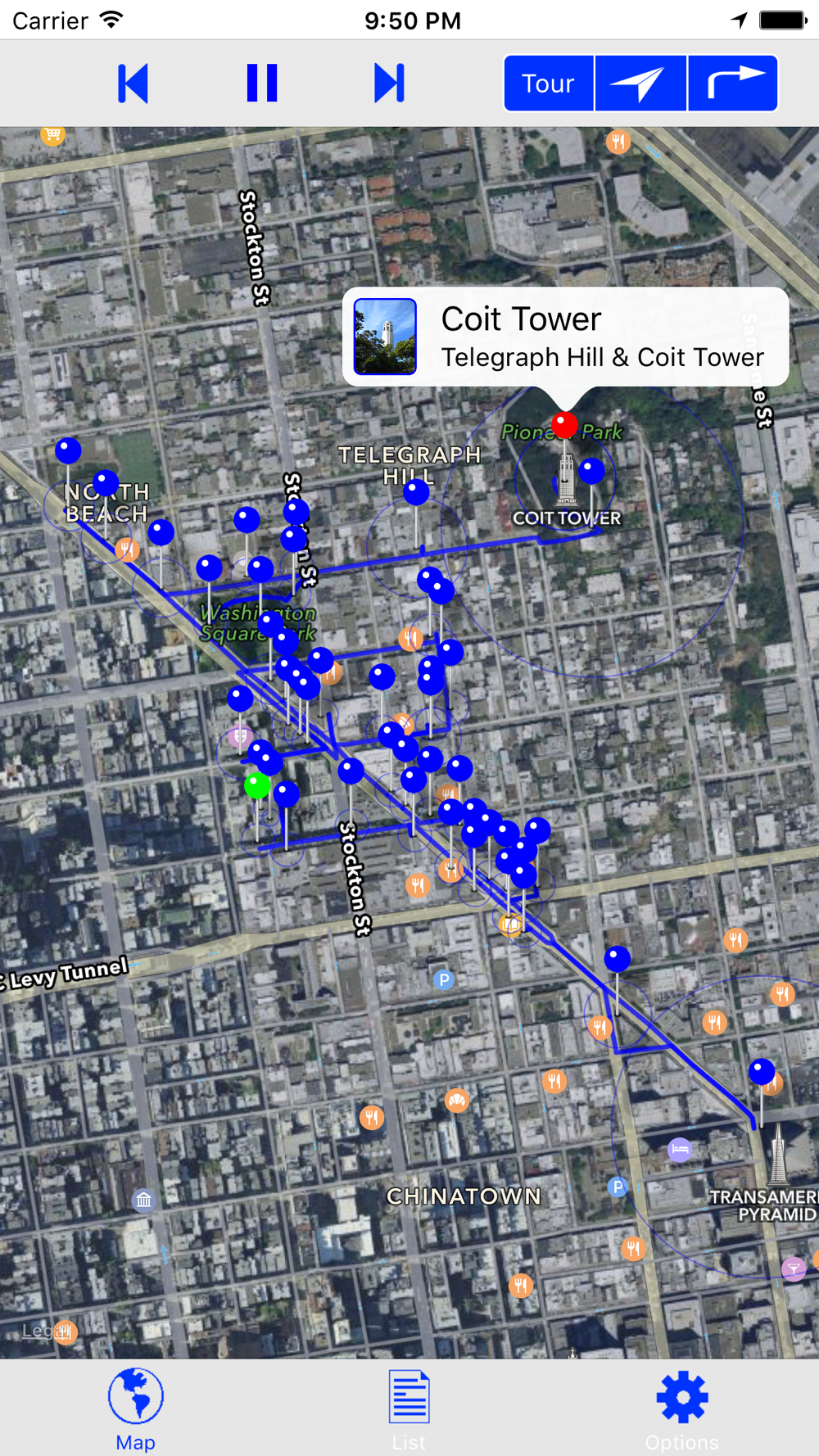Open the Coit Tower callout
Screen dimensions: 819x1456
(x=565, y=337)
